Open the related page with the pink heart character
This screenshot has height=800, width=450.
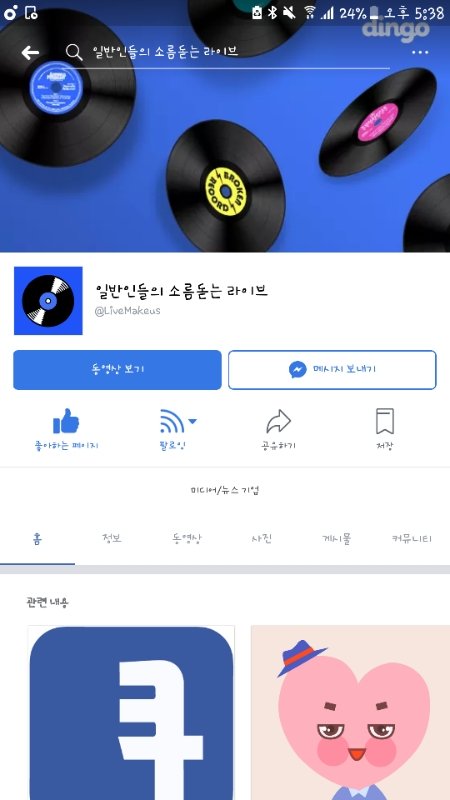pyautogui.click(x=351, y=713)
